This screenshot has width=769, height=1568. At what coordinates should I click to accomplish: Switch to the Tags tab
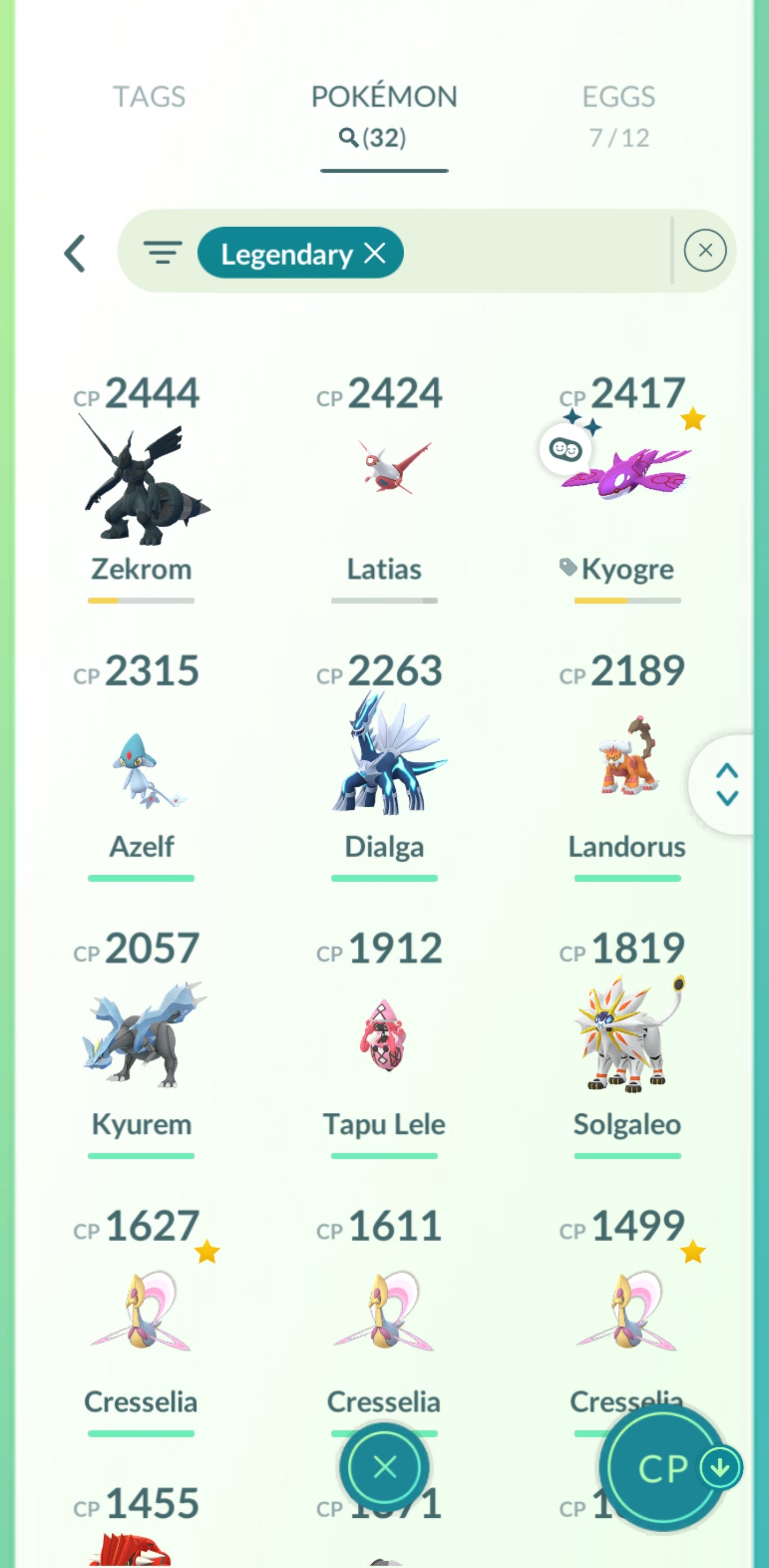[149, 97]
